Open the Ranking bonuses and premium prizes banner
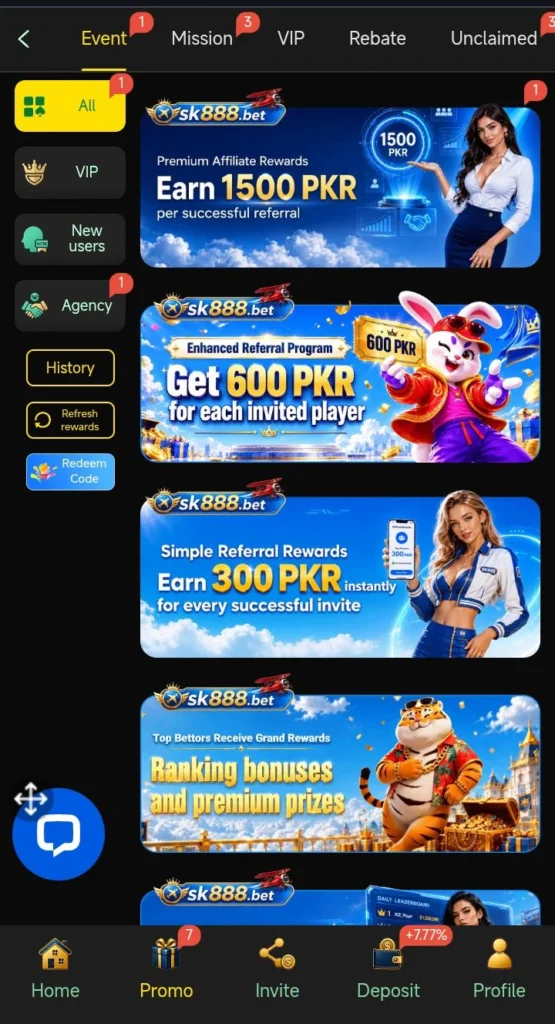The height and width of the screenshot is (1024, 555). pos(340,773)
